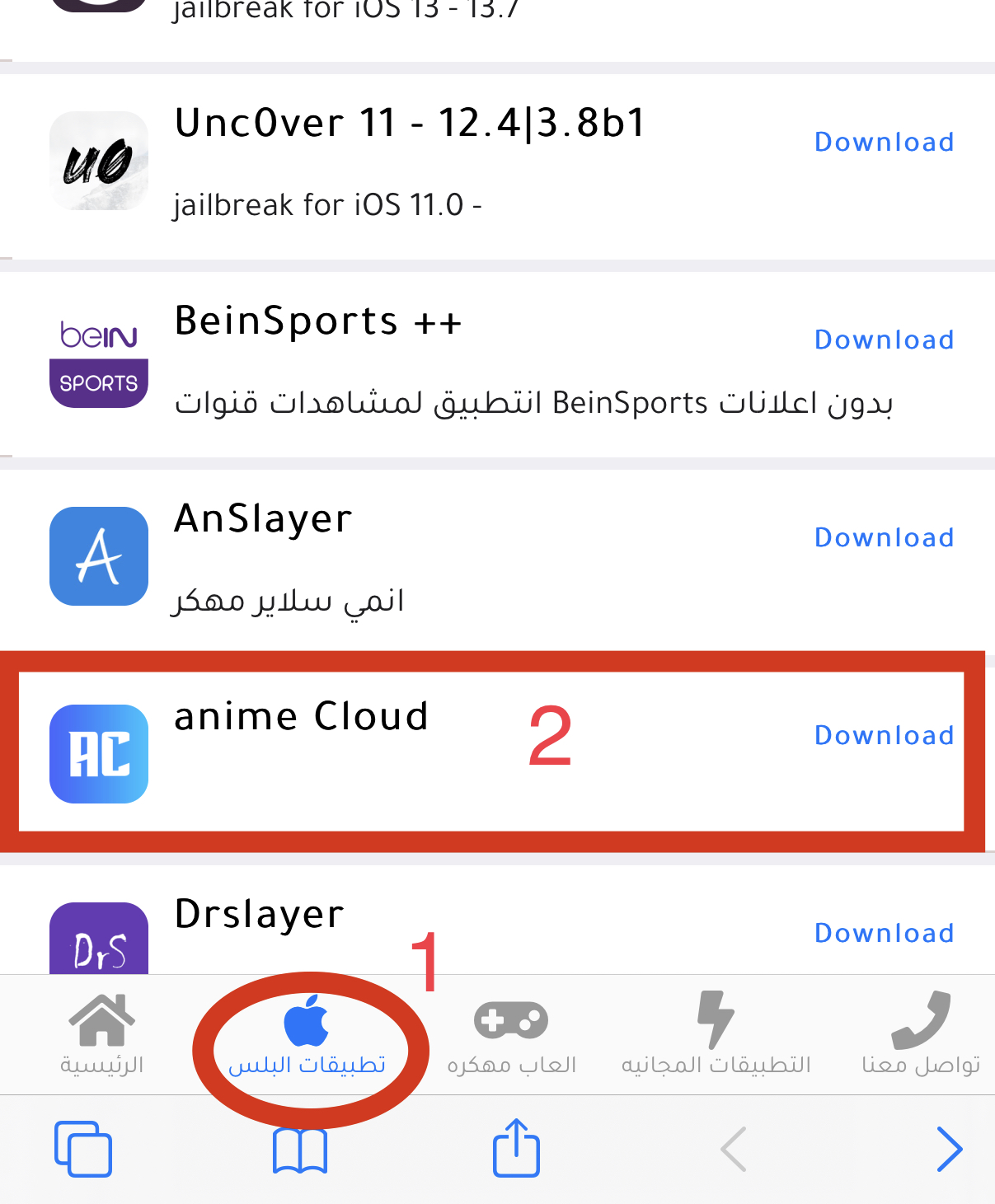Open the تواصل معنا contact tab
This screenshot has width=995, height=1204.
[921, 1035]
